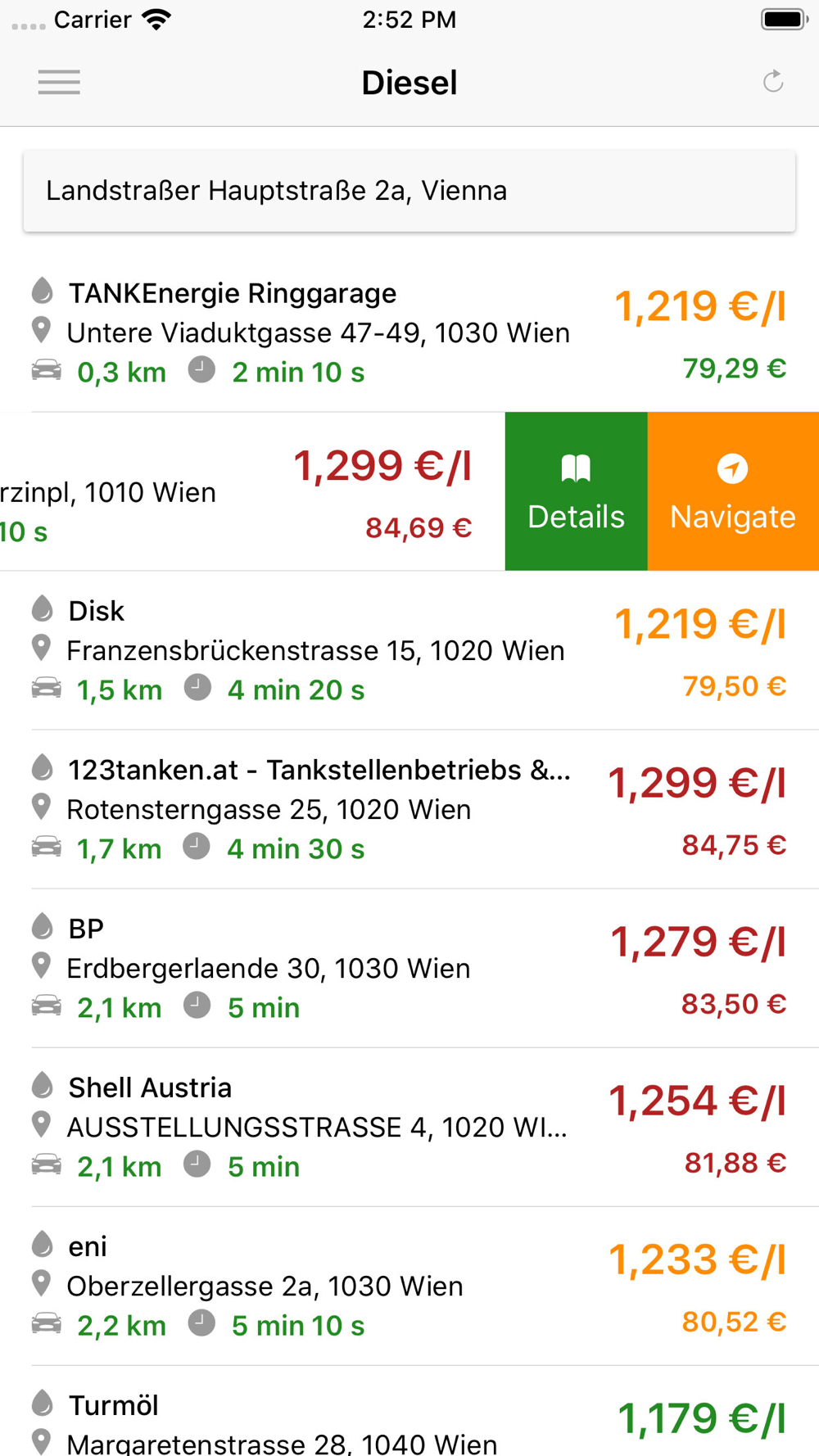The image size is (819, 1456).
Task: Choose the eni Oberzellergasse station
Action: 409,1286
